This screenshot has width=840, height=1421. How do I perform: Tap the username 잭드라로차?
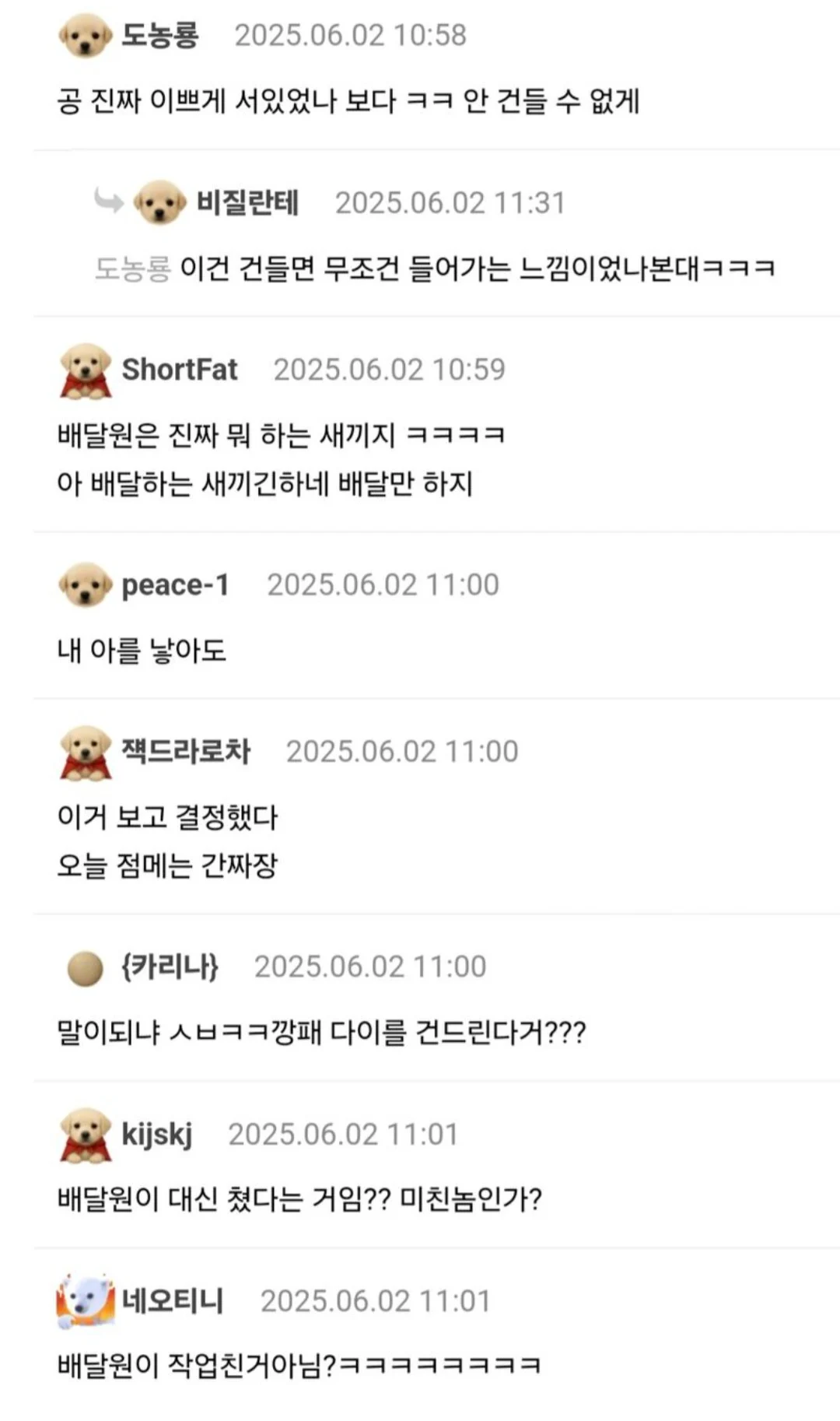click(185, 751)
